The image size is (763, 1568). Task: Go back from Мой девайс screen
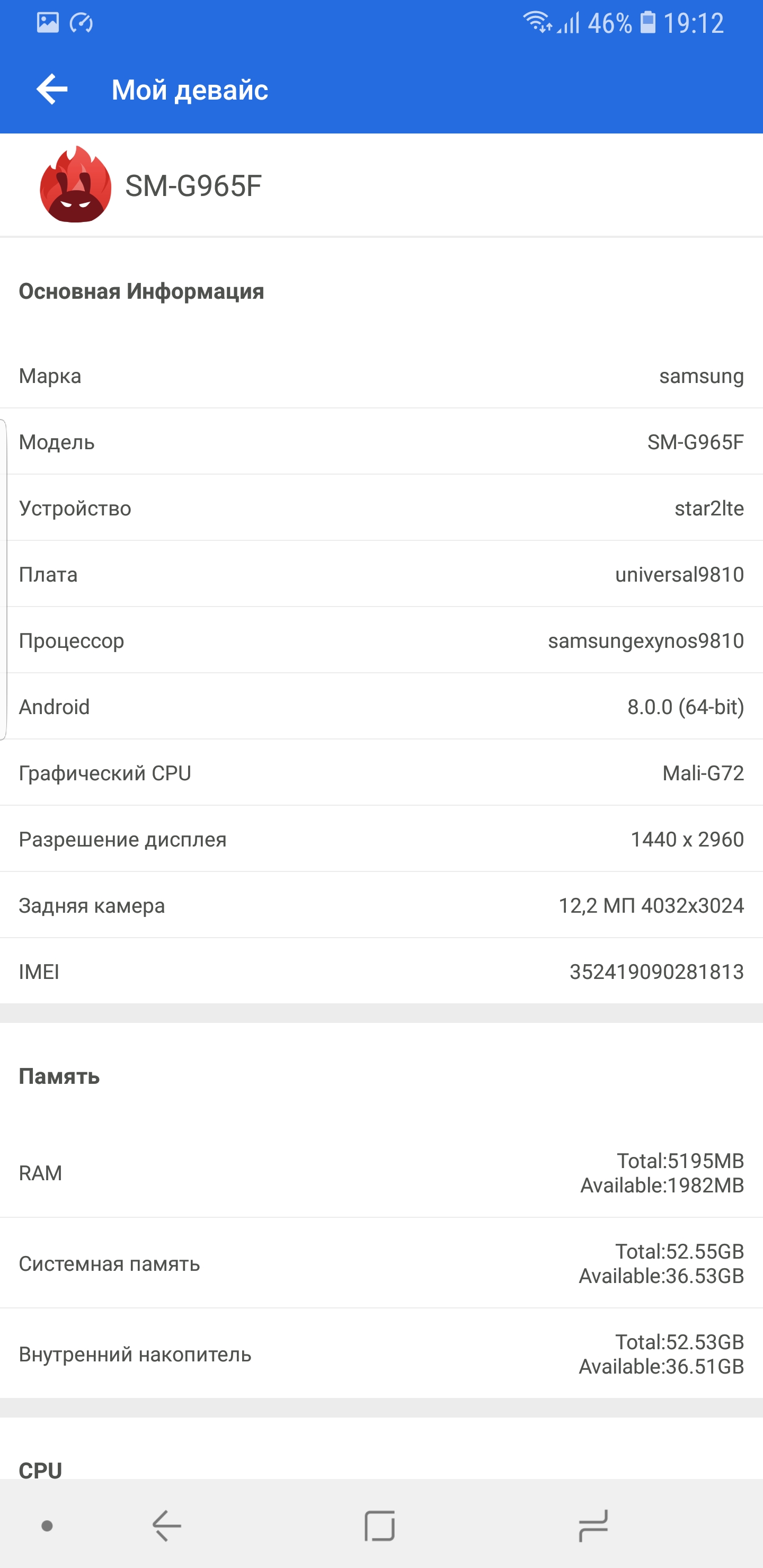click(x=52, y=90)
